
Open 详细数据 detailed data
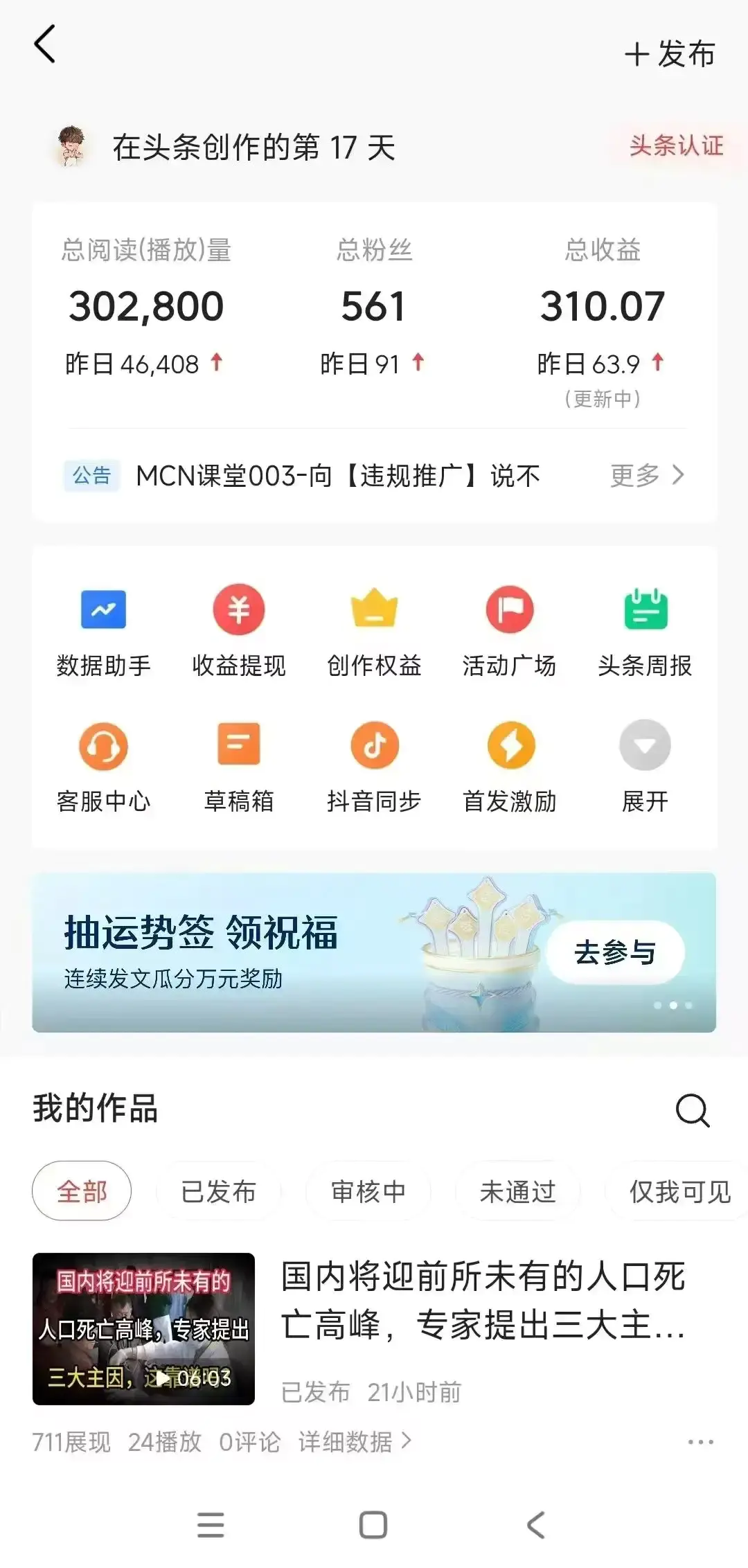pos(353,1443)
